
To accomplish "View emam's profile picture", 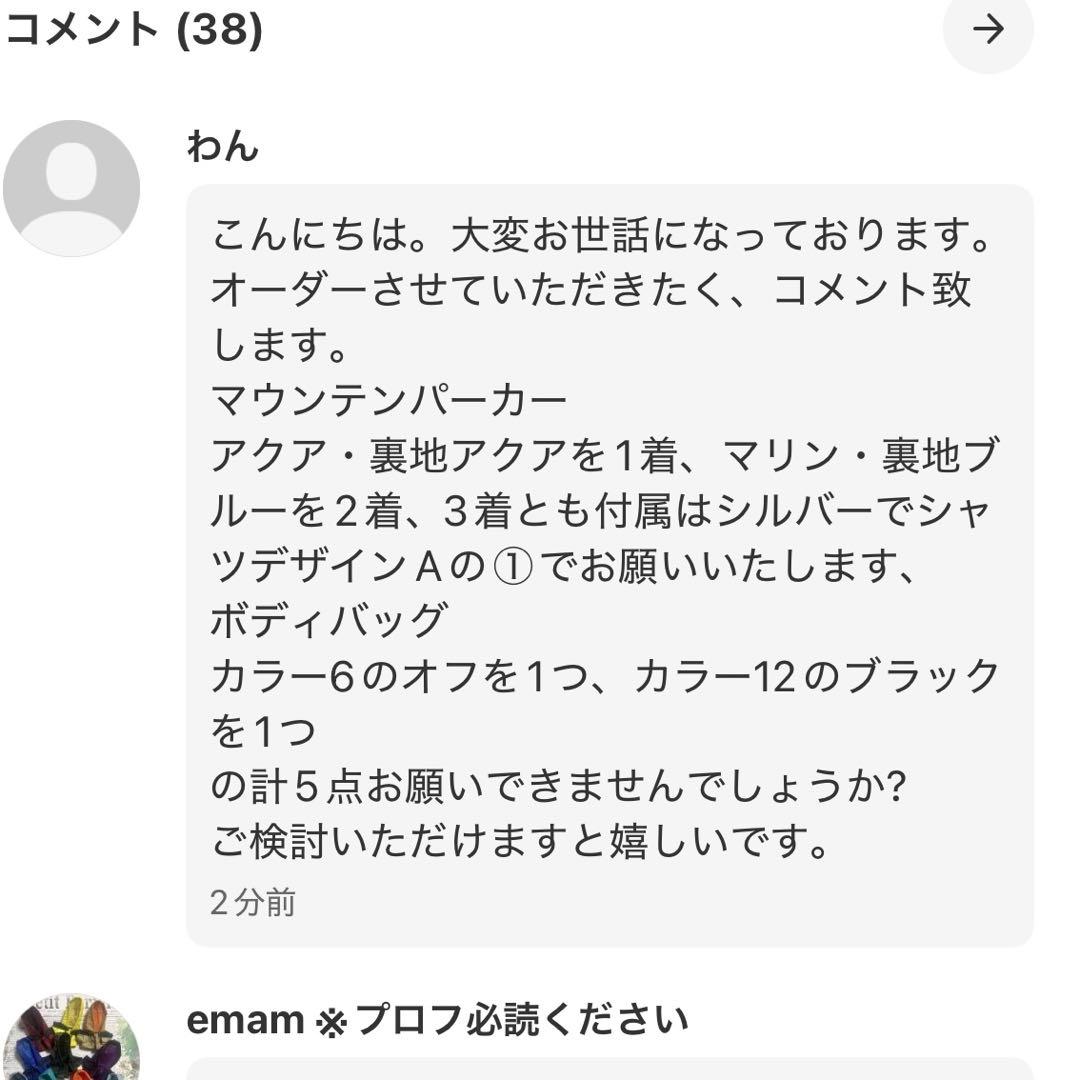I will 71,1040.
